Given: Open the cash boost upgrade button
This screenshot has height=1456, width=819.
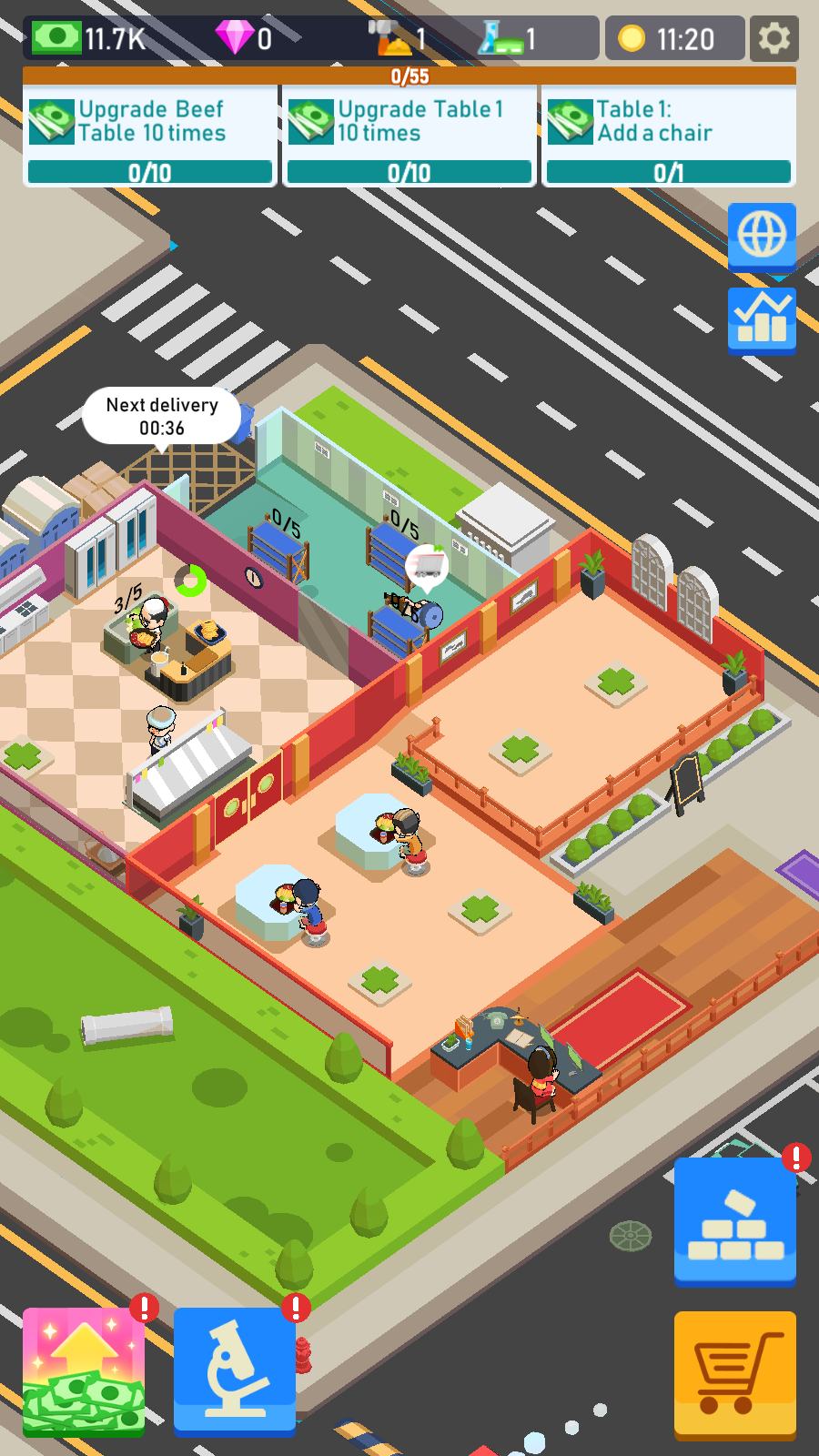Looking at the screenshot, I should point(84,1371).
